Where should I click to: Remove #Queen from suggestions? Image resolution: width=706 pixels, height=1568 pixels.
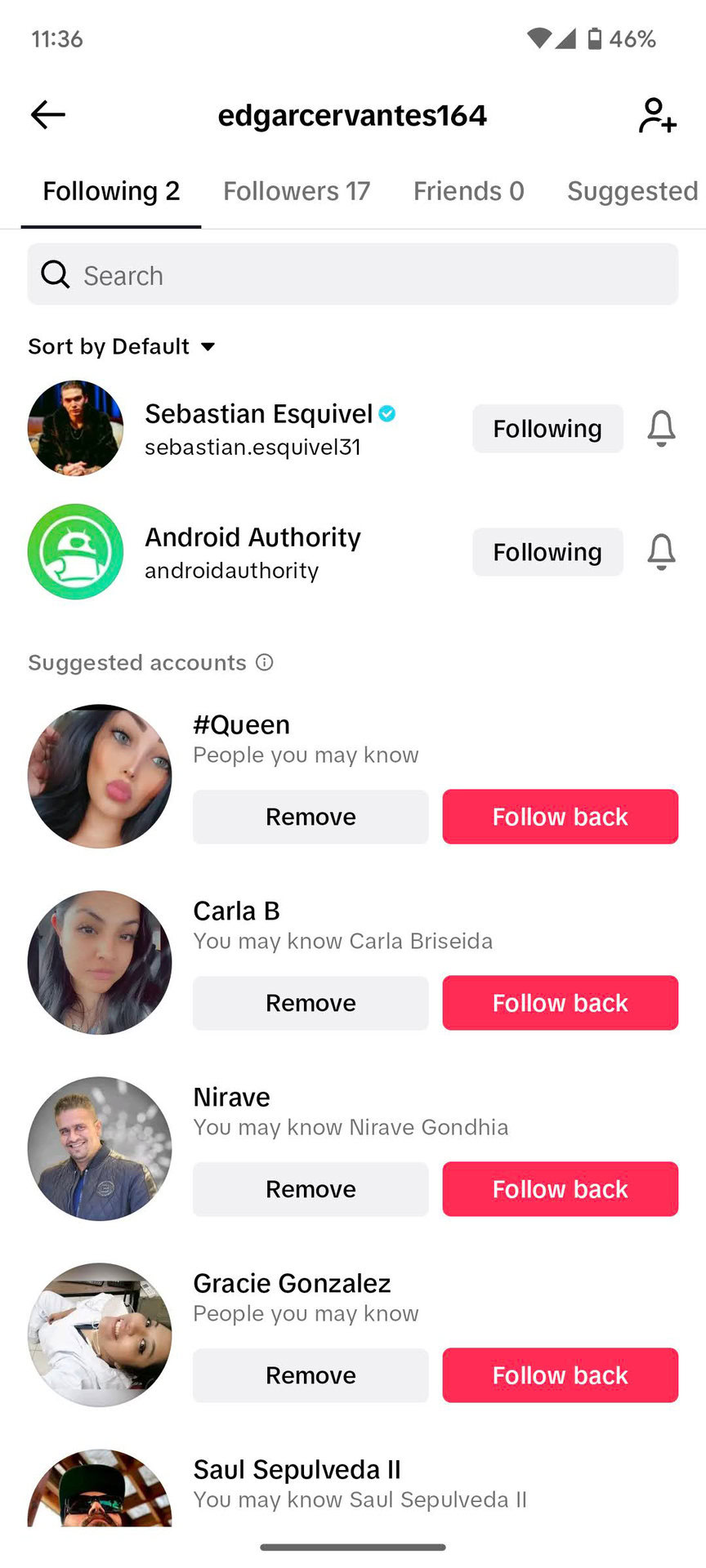[x=311, y=817]
